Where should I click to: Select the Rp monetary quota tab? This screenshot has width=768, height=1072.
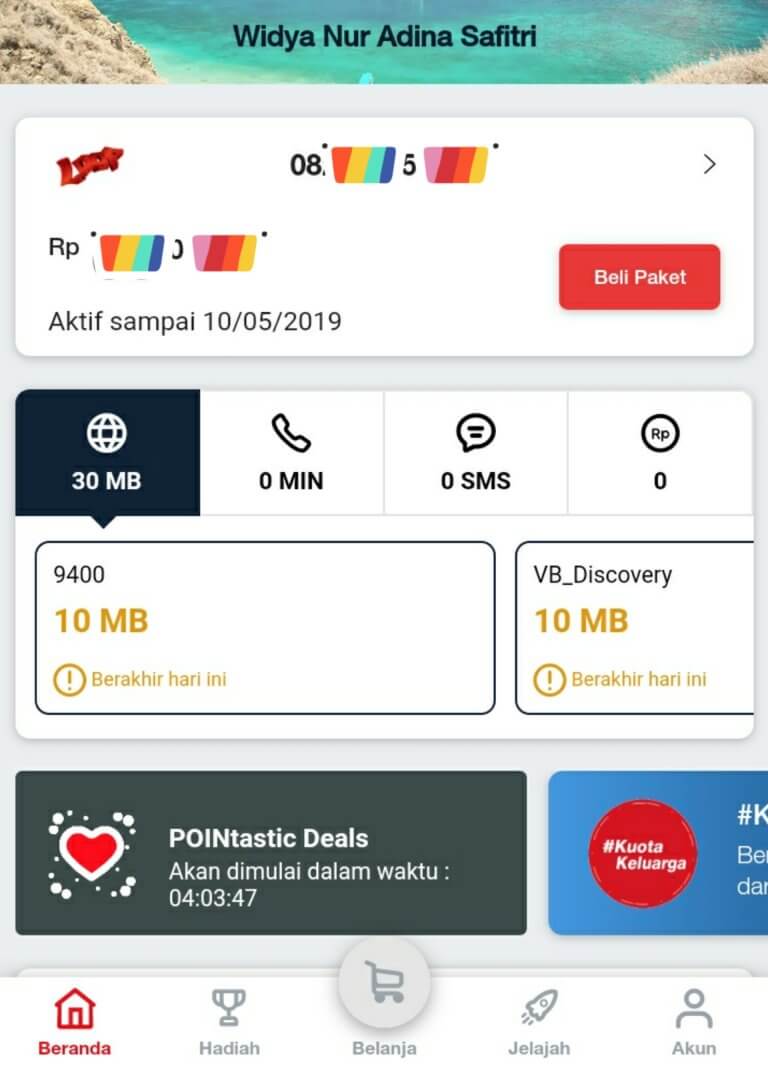pos(659,453)
